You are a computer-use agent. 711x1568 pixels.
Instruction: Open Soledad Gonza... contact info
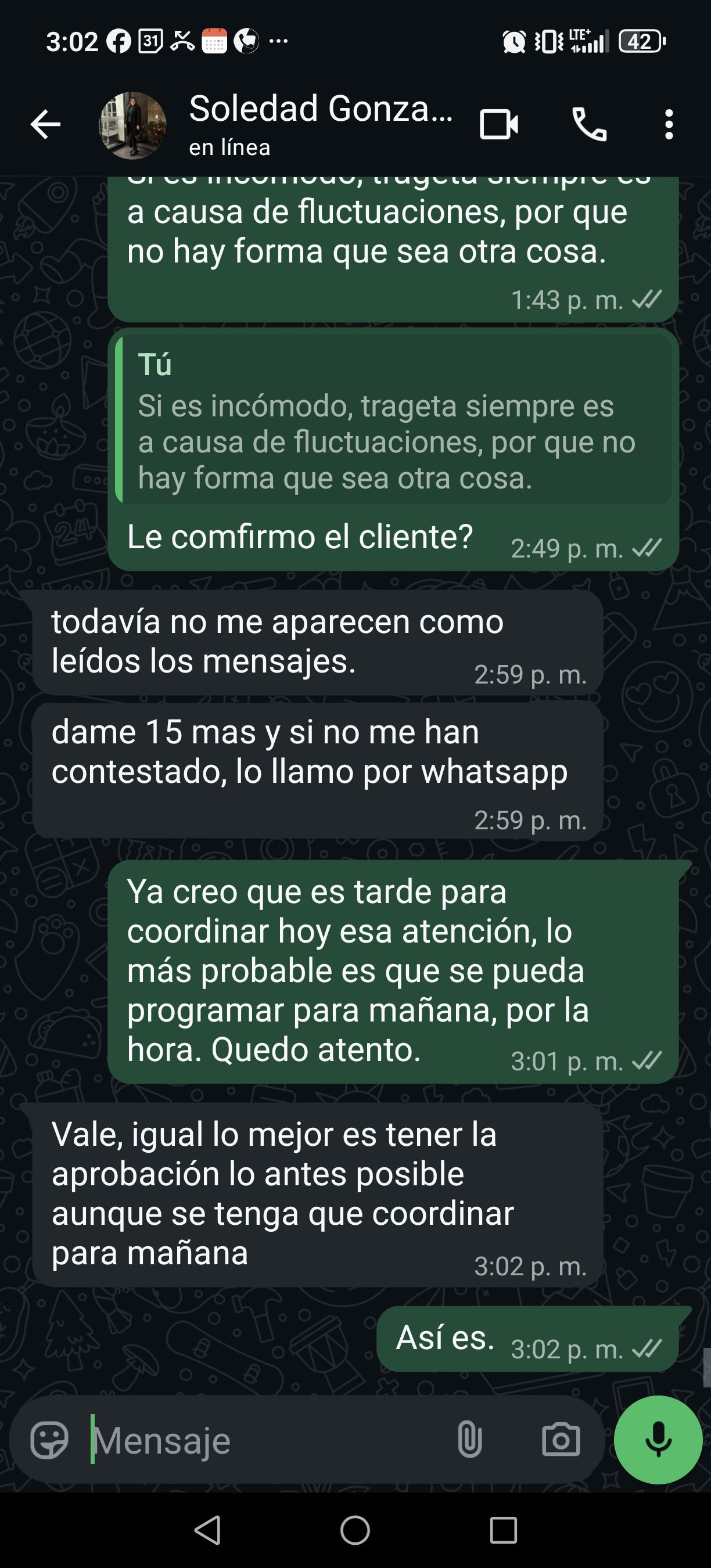pos(319,124)
